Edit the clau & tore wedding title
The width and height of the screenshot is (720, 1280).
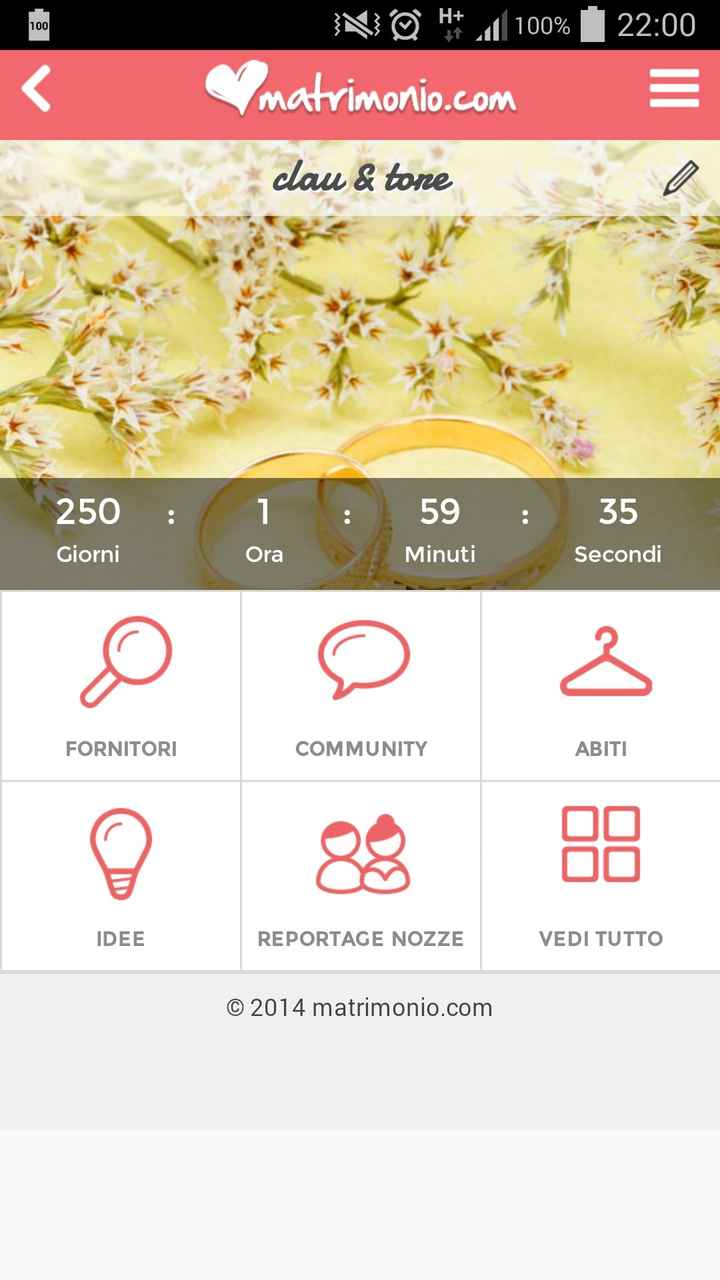365,180
